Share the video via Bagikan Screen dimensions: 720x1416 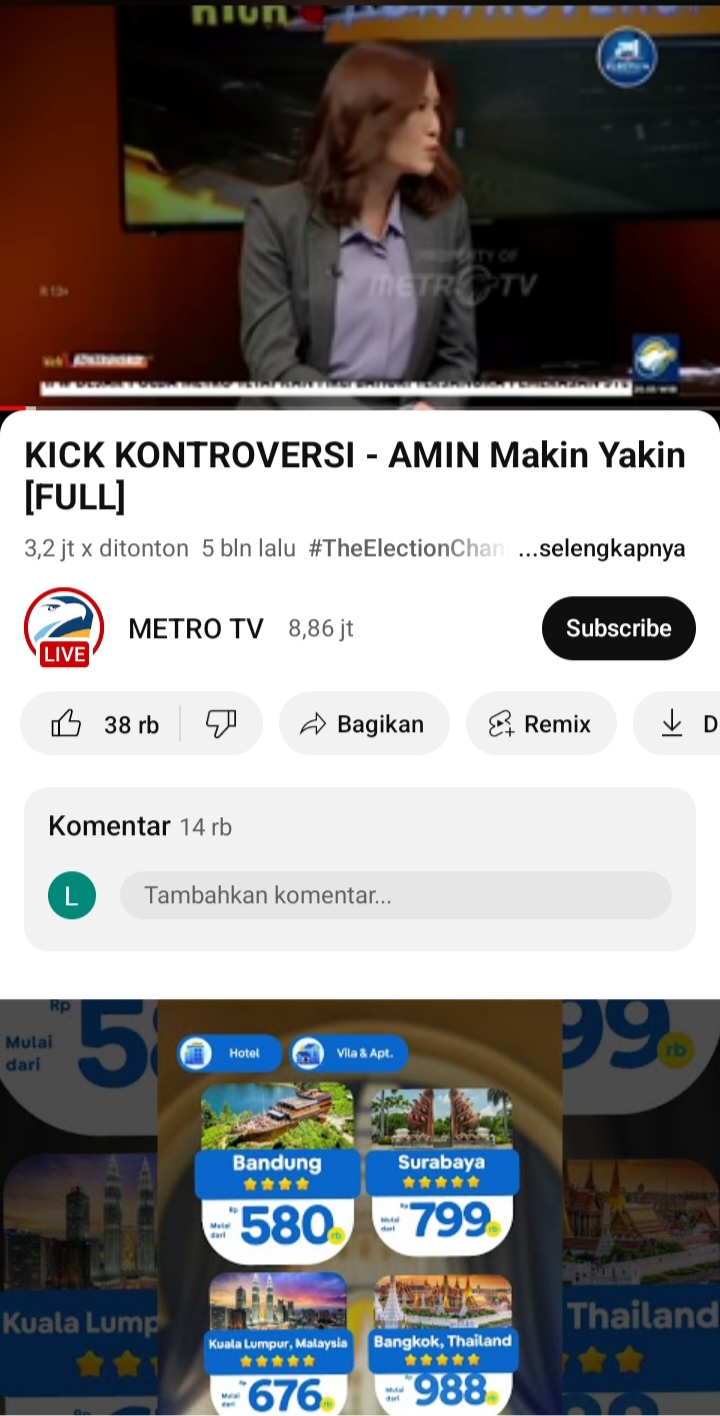coord(364,724)
